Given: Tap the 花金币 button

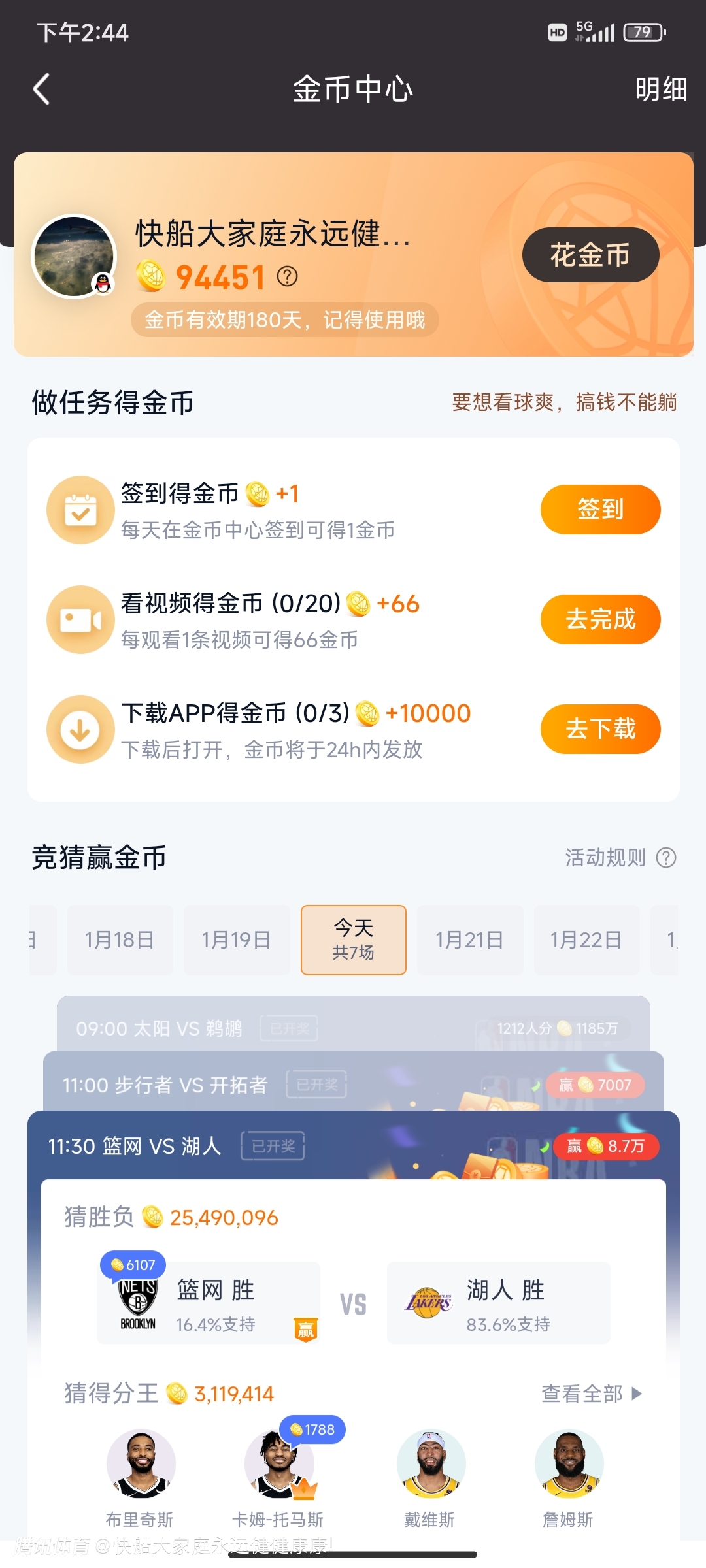Looking at the screenshot, I should (590, 255).
